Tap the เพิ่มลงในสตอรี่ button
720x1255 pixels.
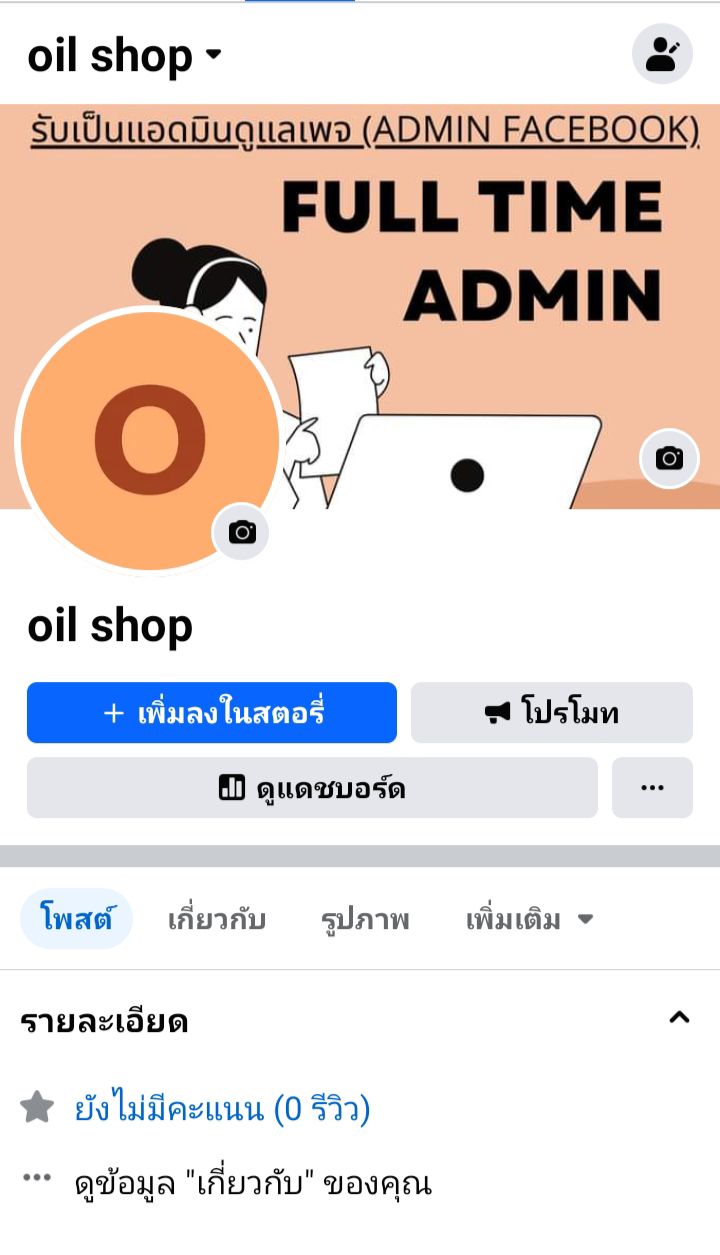(x=212, y=713)
